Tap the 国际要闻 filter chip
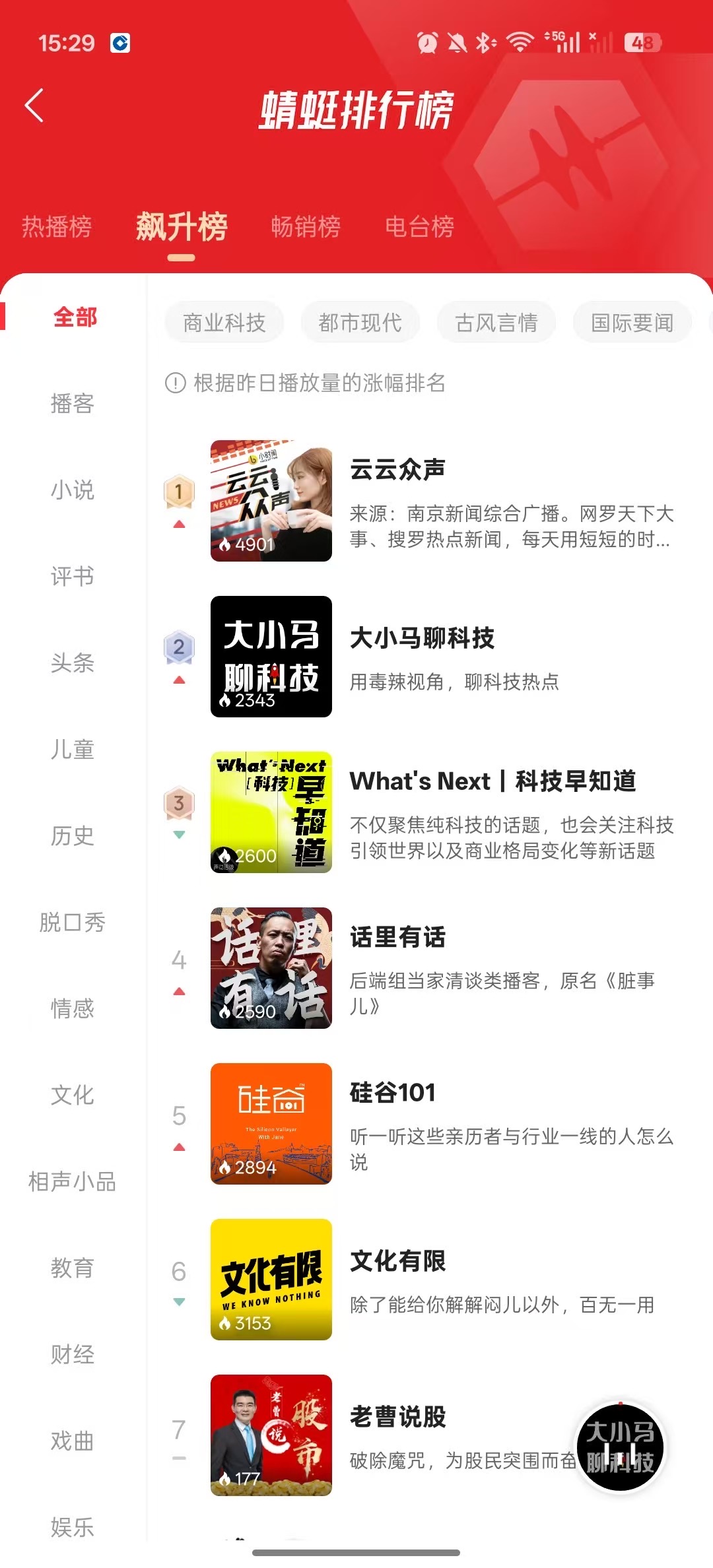This screenshot has width=713, height=1568. tap(632, 323)
